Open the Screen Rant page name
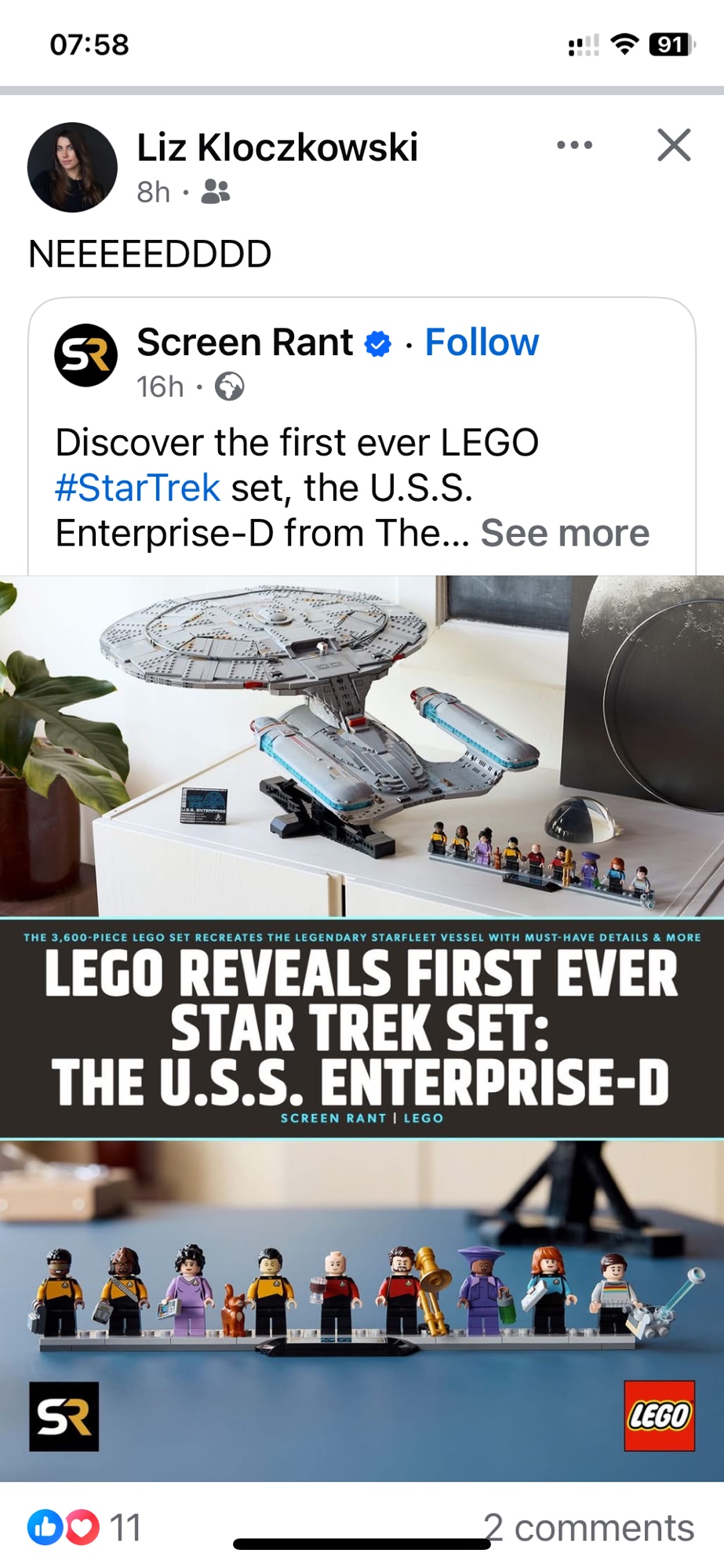The image size is (724, 1568). click(245, 343)
